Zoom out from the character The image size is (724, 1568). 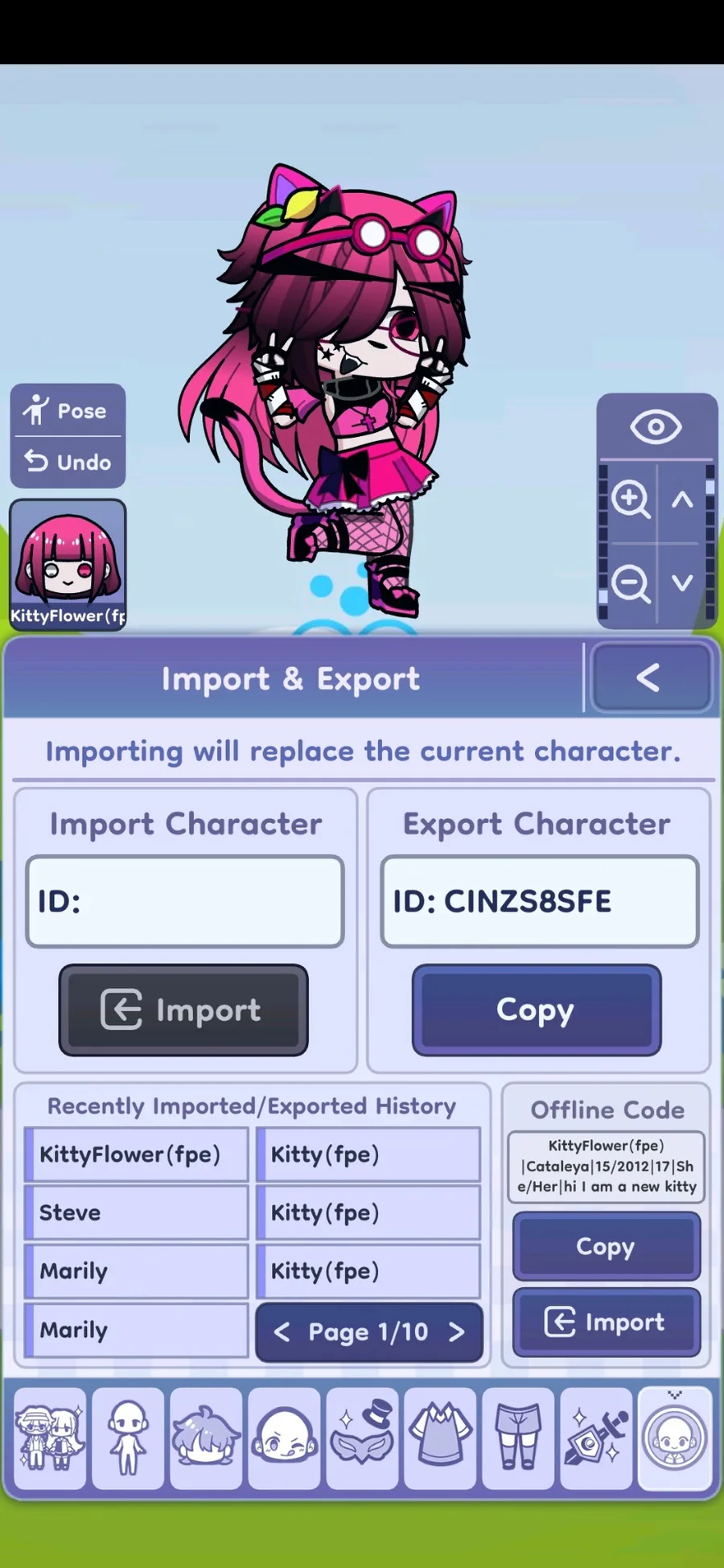630,582
